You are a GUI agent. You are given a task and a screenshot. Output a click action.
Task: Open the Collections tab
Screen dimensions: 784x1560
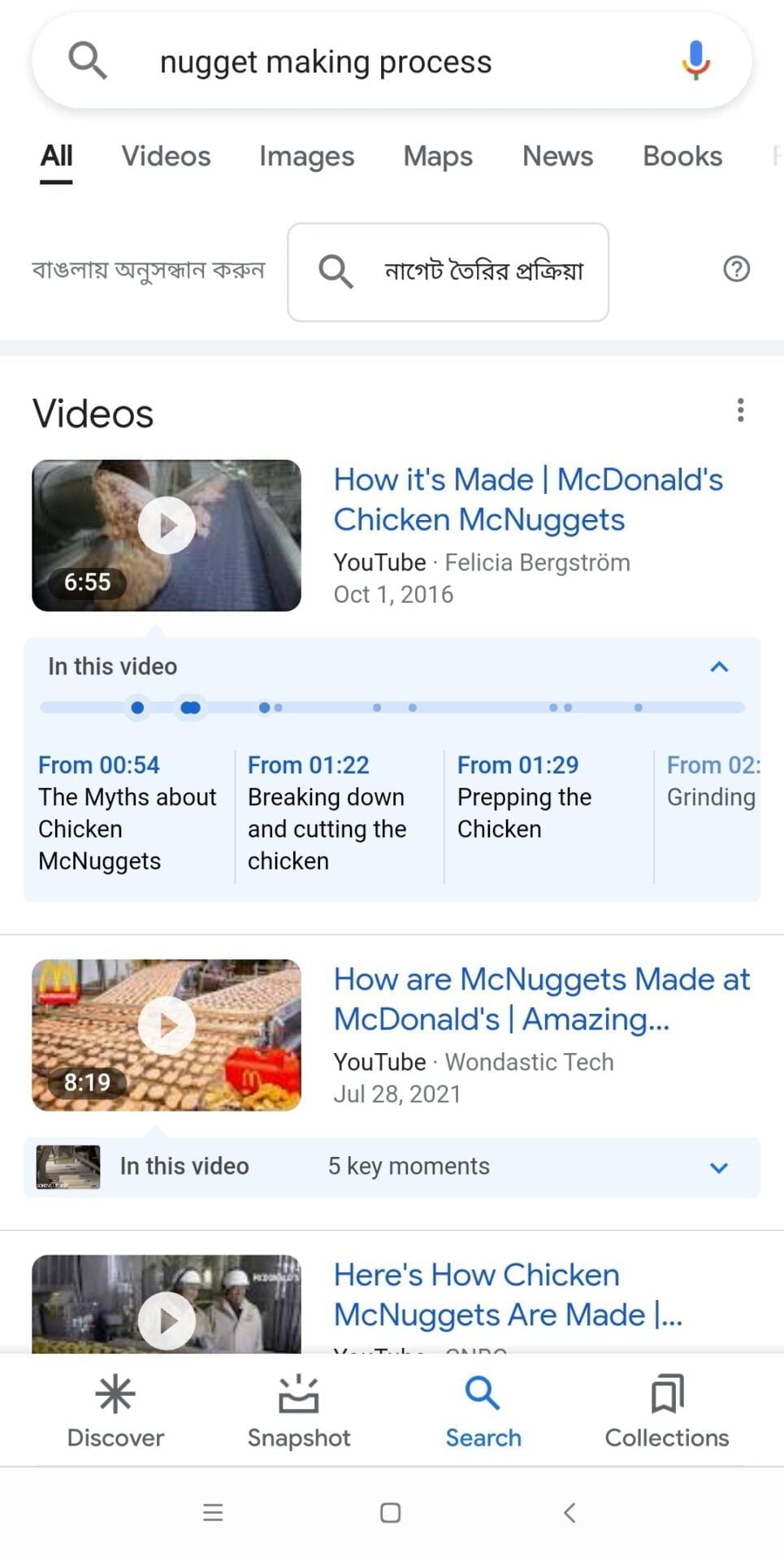click(667, 1412)
